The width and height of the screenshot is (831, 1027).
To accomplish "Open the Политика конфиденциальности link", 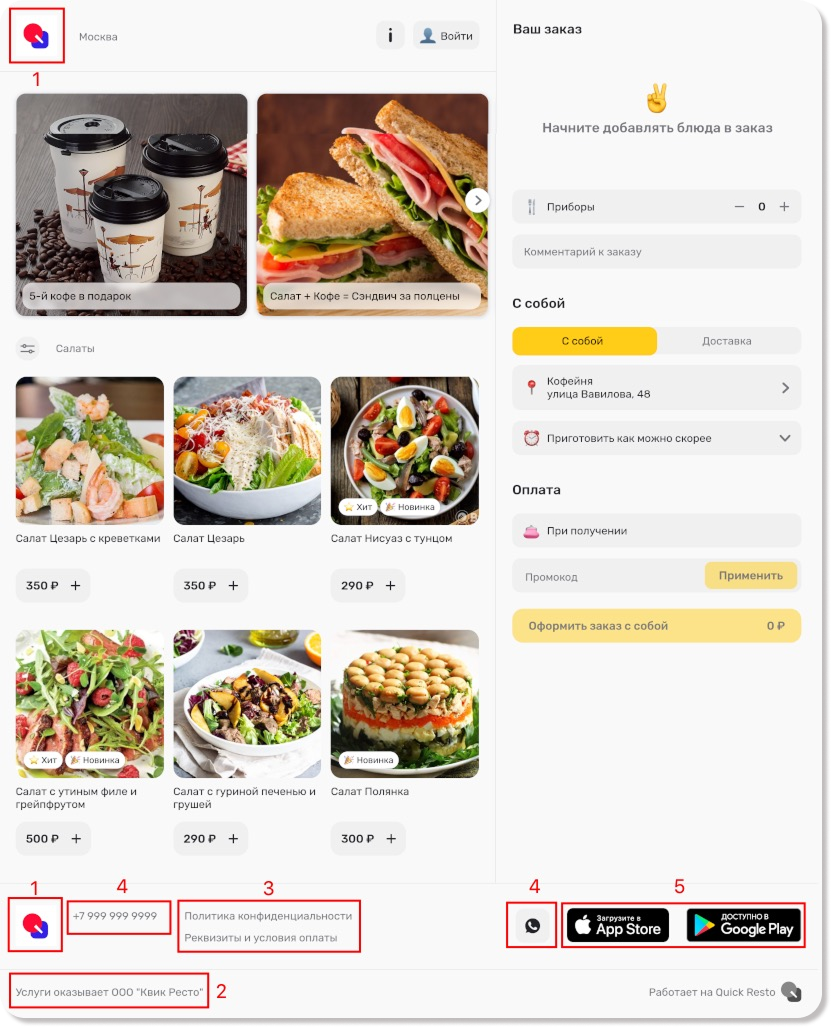I will pos(268,916).
